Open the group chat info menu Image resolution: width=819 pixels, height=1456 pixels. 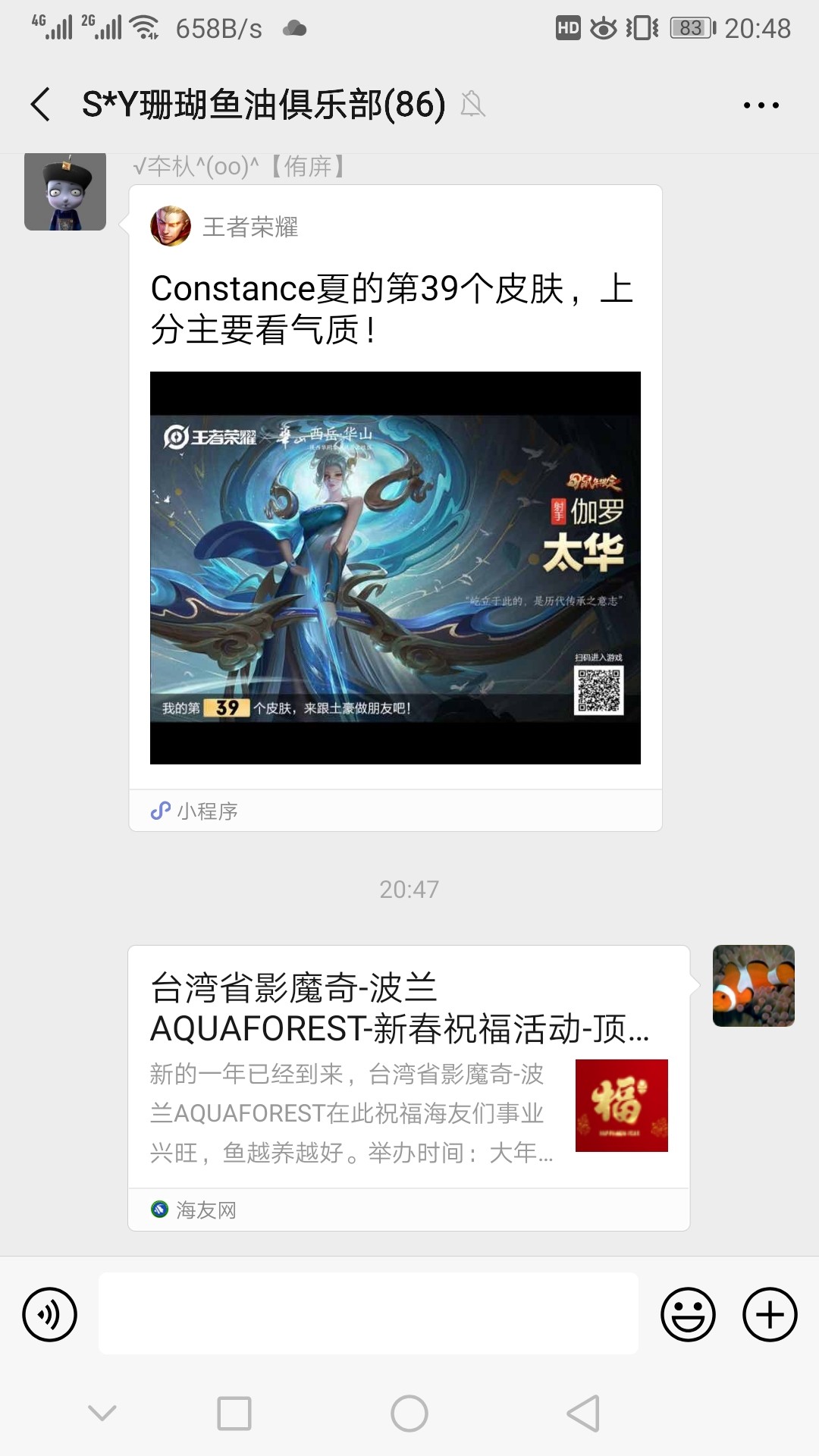(x=761, y=105)
